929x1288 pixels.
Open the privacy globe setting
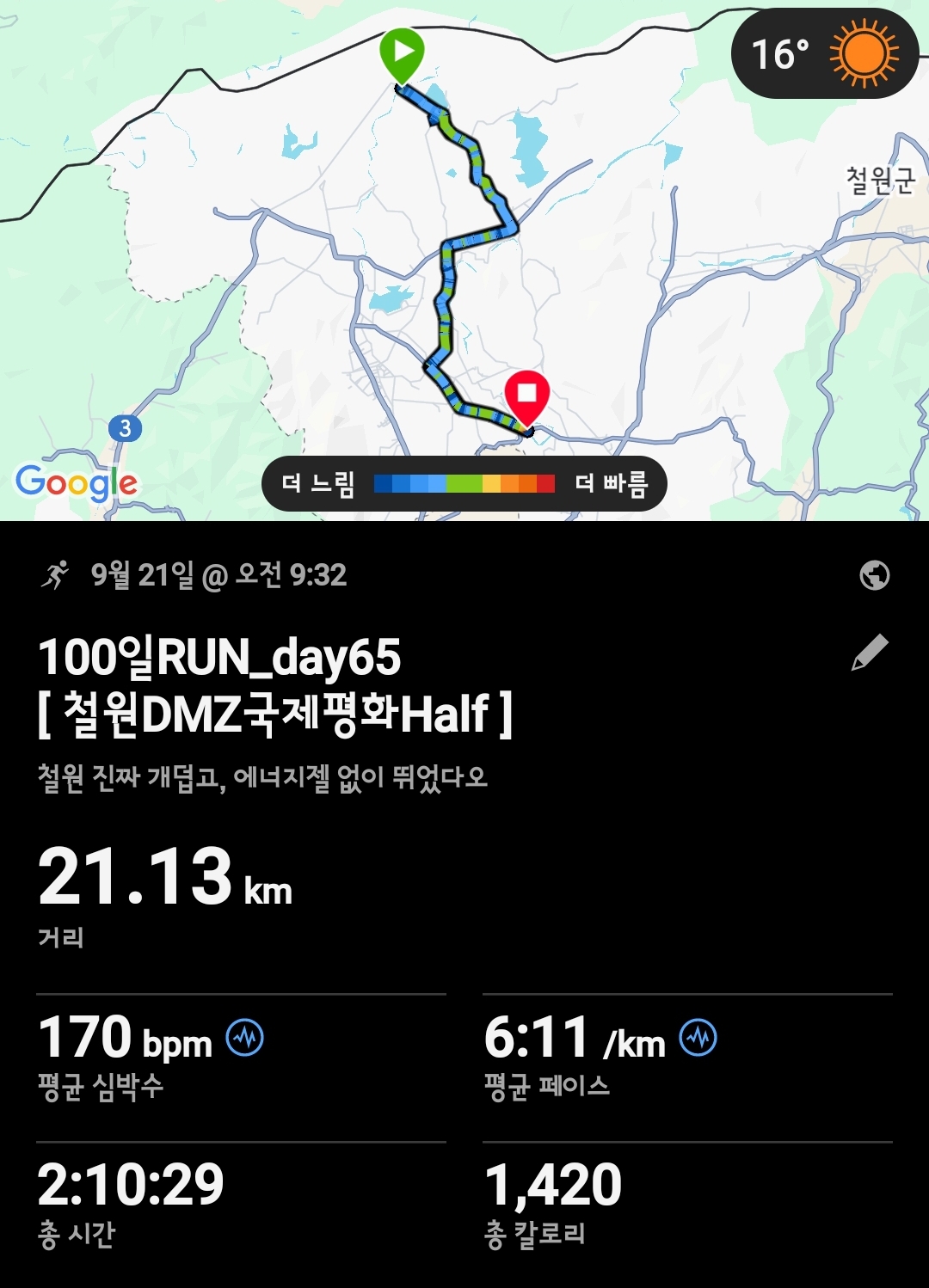click(x=874, y=575)
